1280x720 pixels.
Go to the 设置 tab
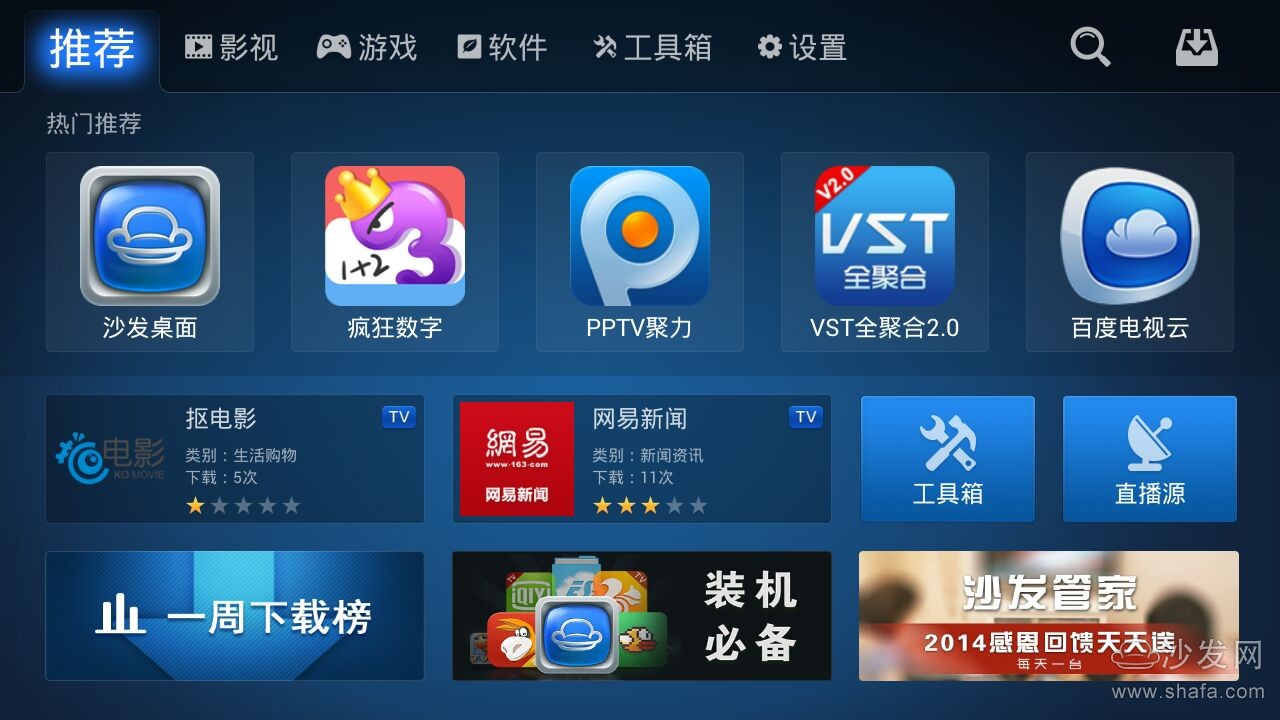tap(802, 47)
